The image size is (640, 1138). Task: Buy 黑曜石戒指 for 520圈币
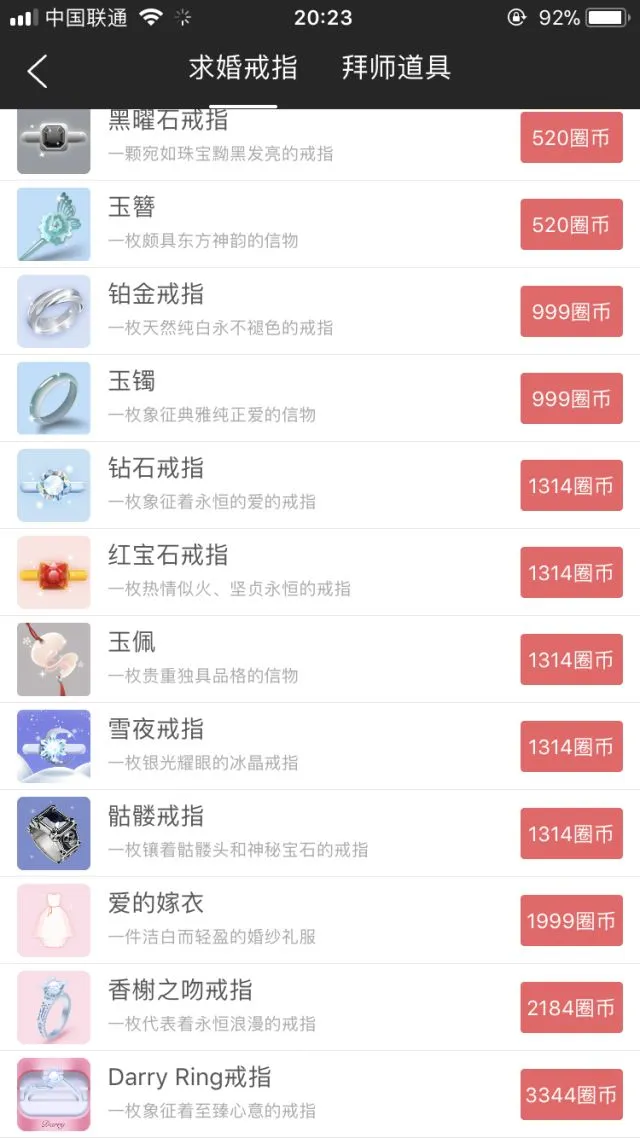571,137
